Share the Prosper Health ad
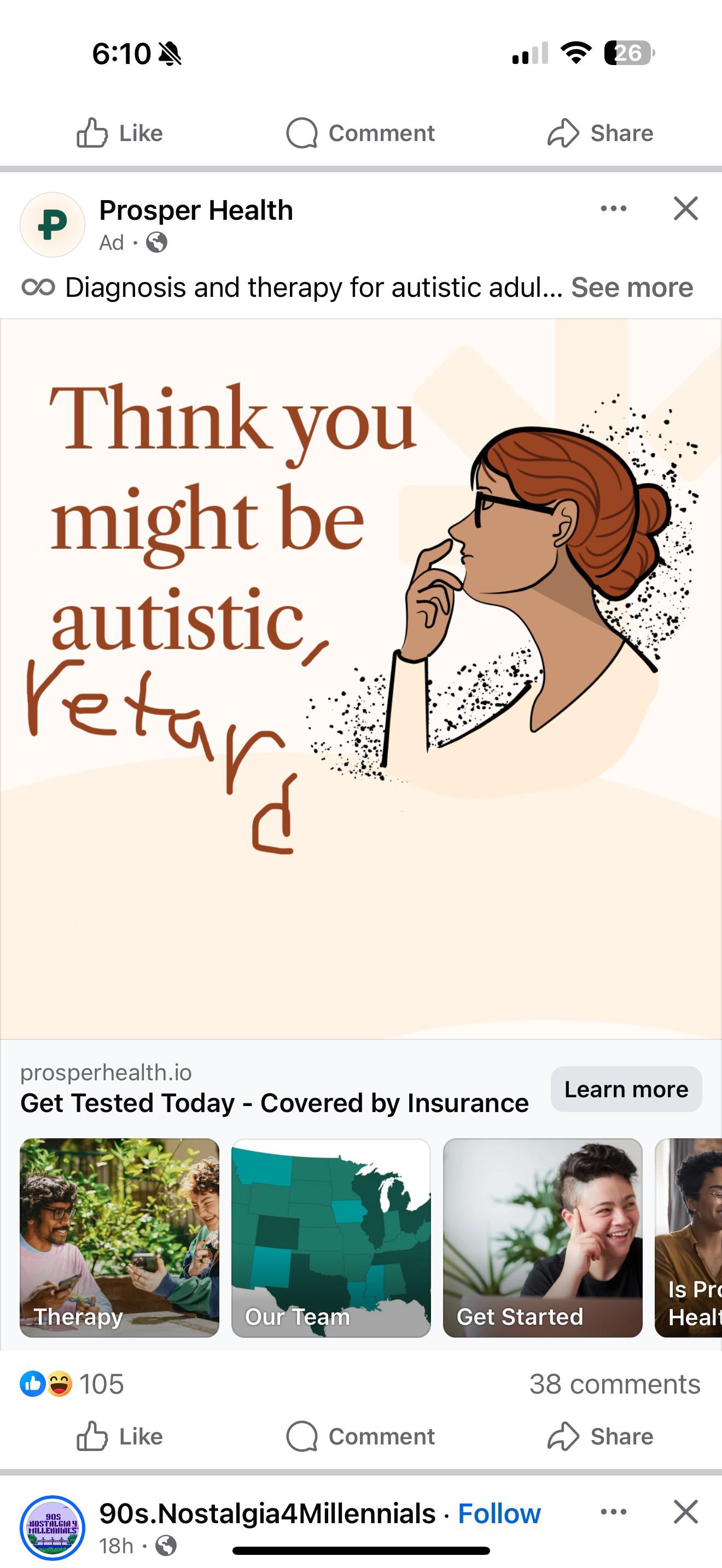 coord(599,1437)
